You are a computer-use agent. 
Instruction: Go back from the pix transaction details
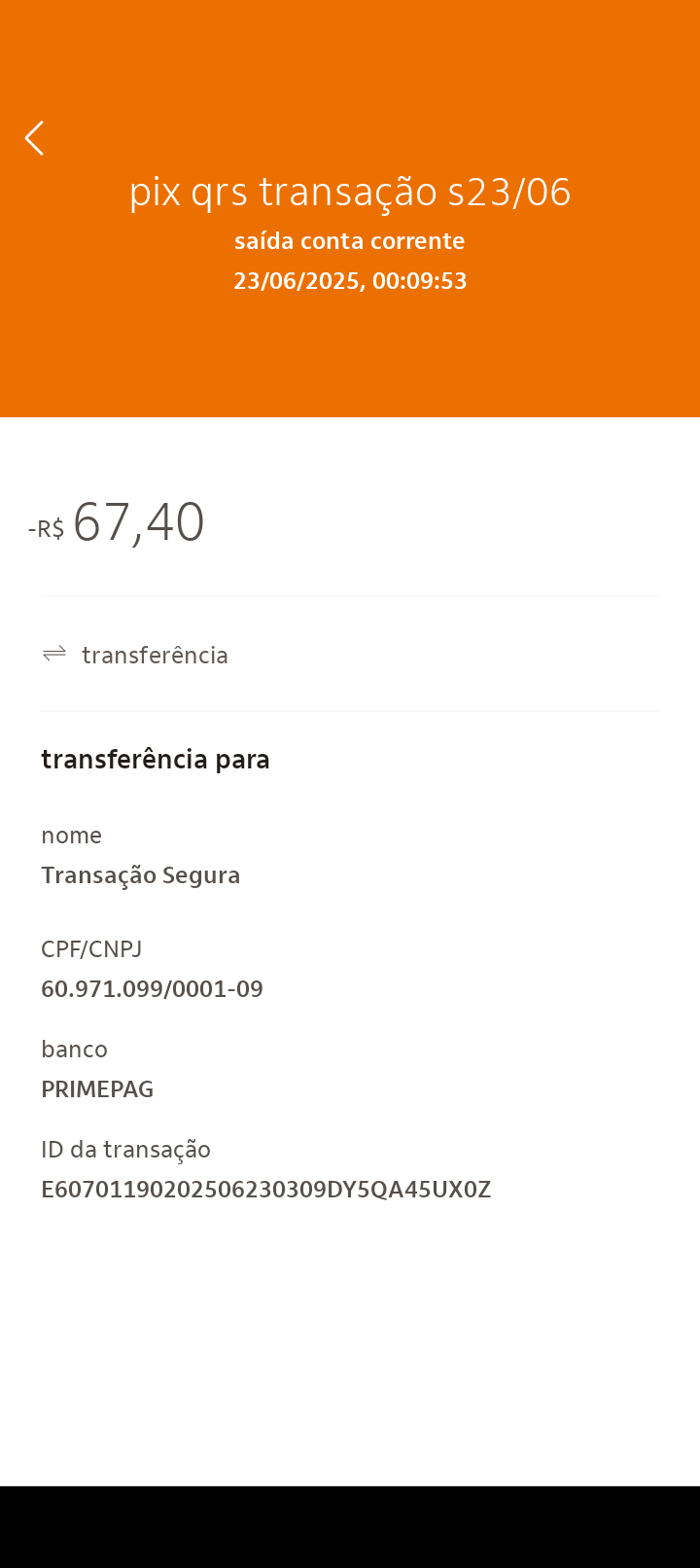pyautogui.click(x=35, y=138)
